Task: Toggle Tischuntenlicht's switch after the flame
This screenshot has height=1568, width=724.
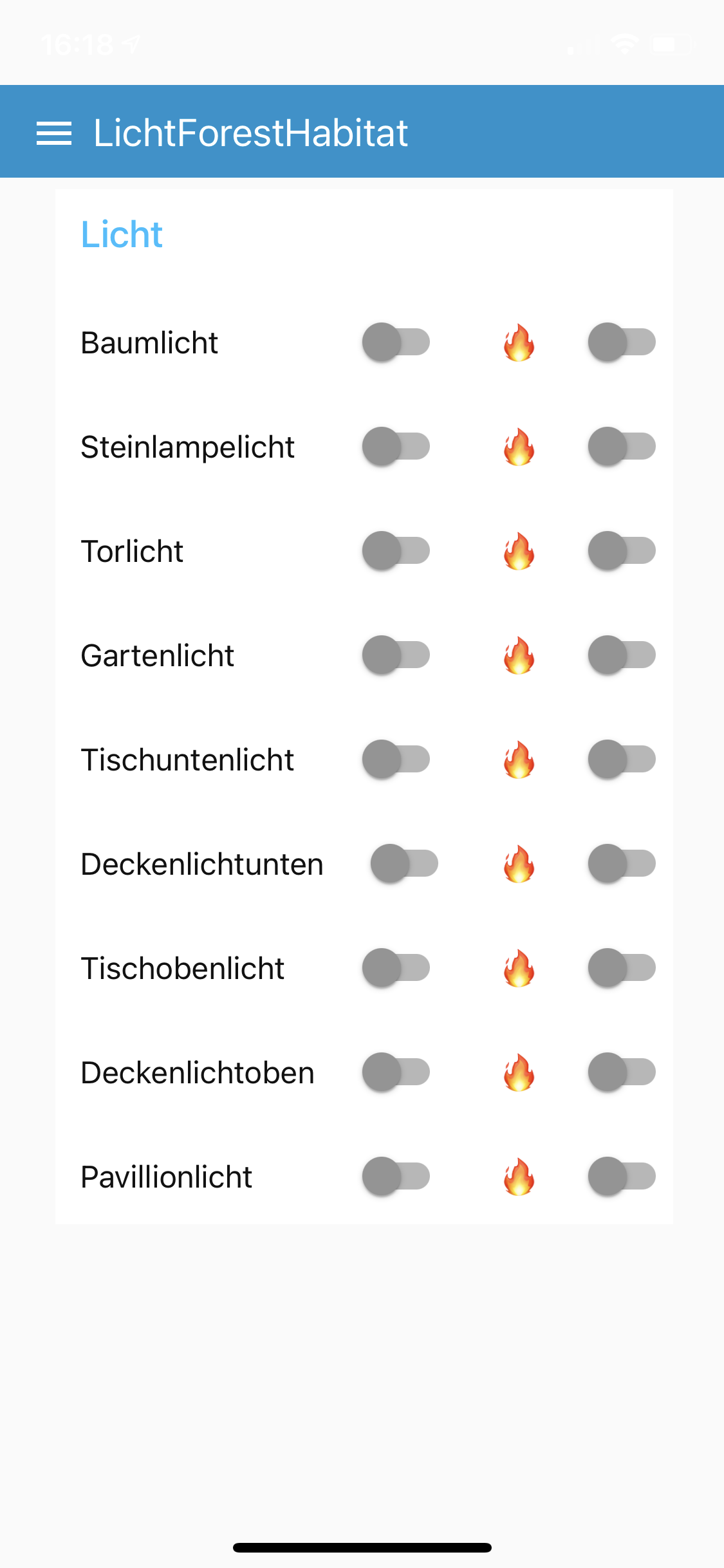Action: tap(622, 759)
